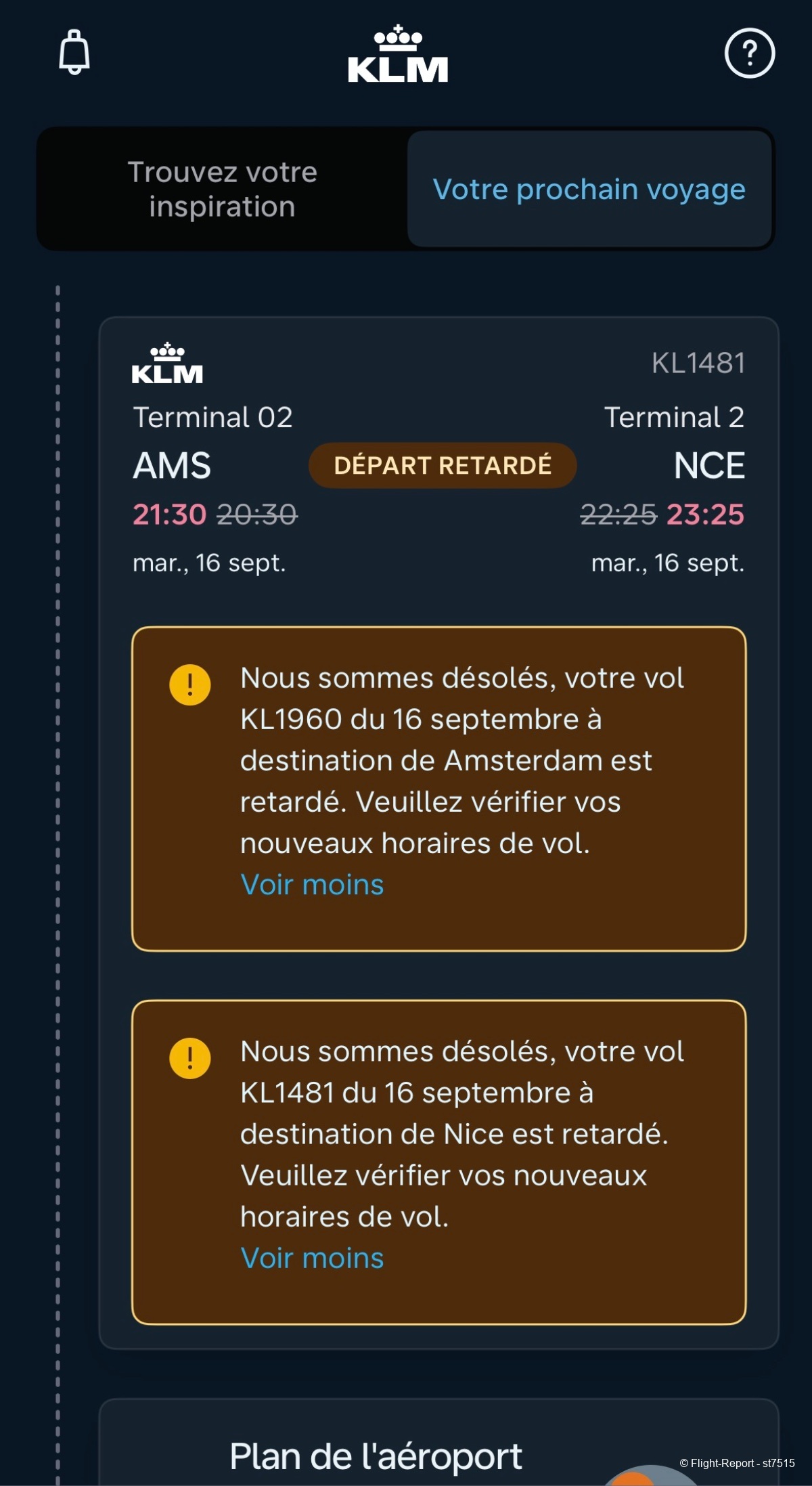The height and width of the screenshot is (1486, 812).
Task: Collapse the KL1481 Nice delay notice via Voir moins
Action: pyautogui.click(x=312, y=1259)
